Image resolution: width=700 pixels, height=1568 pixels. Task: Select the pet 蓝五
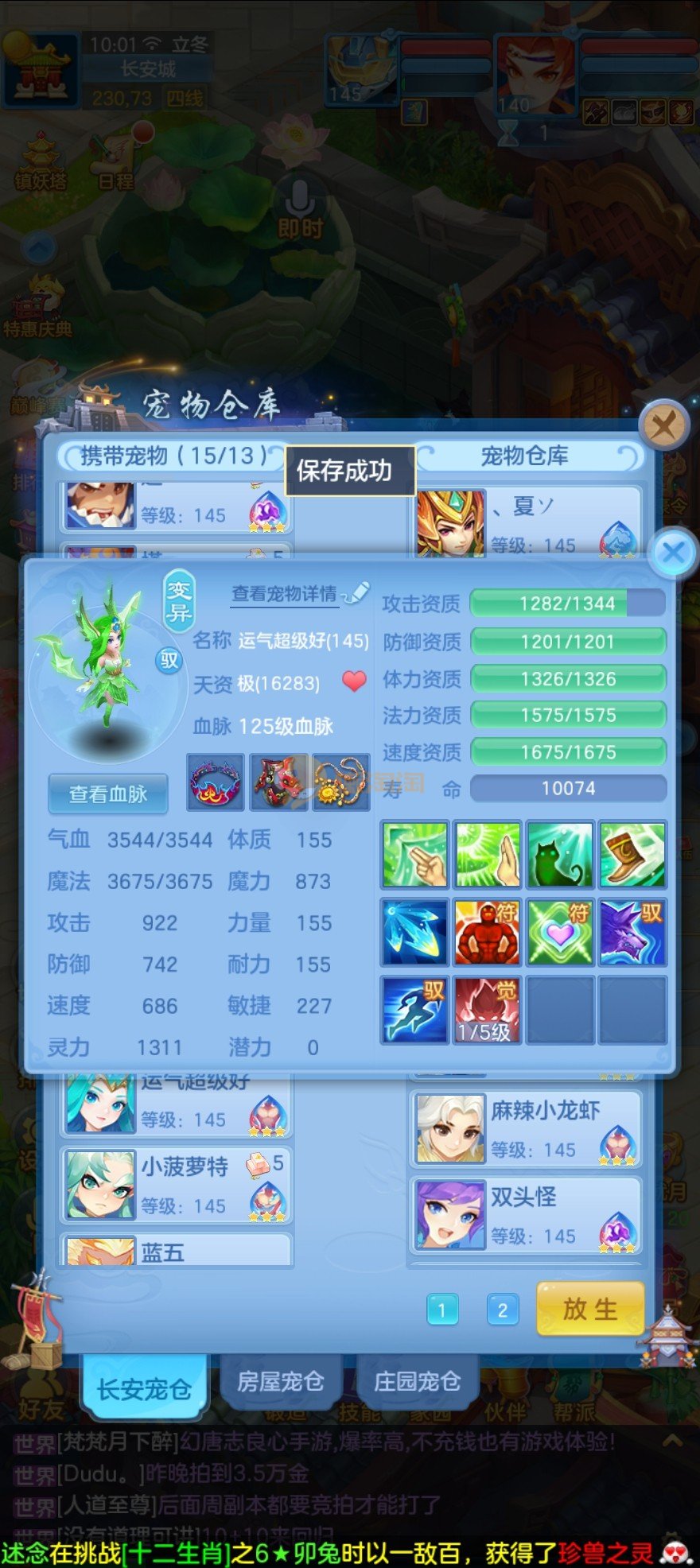point(177,1252)
